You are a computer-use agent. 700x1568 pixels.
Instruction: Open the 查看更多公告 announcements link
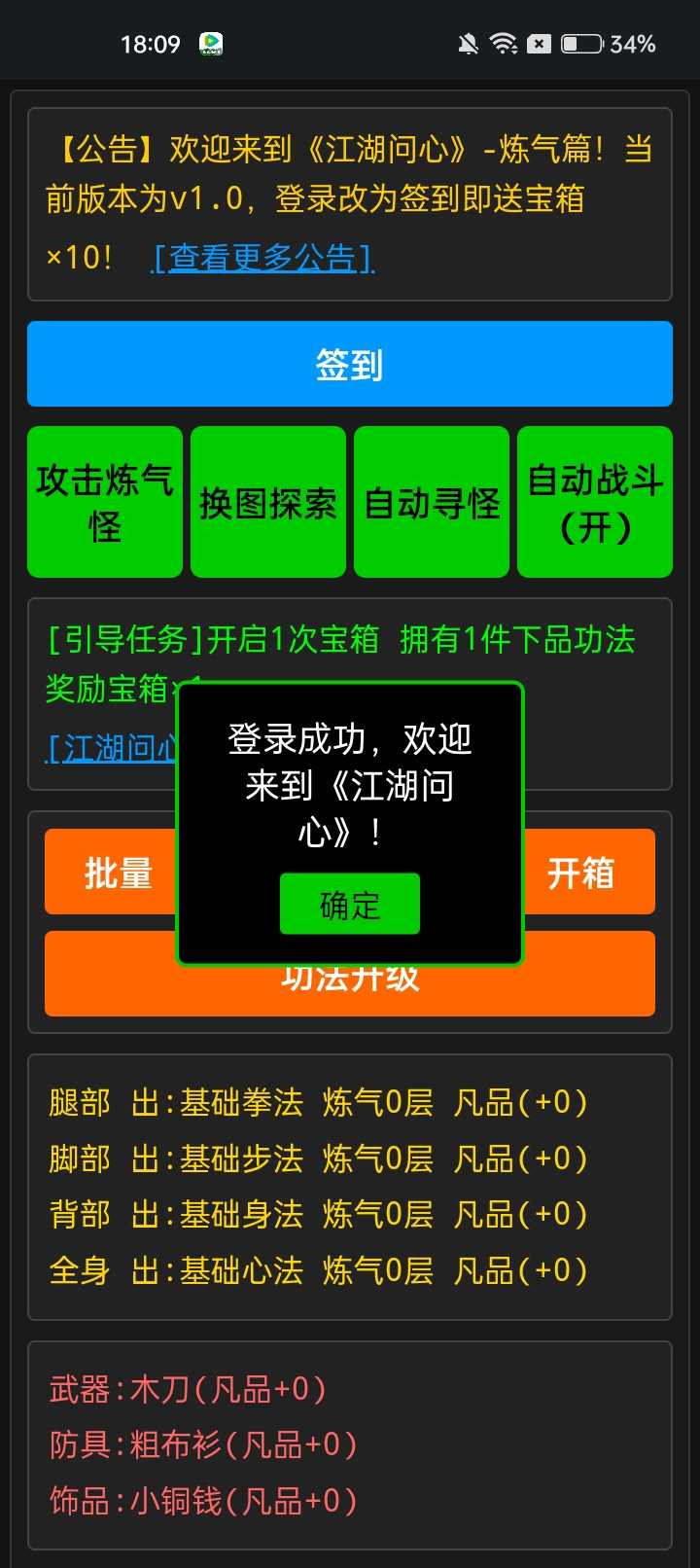[x=262, y=258]
